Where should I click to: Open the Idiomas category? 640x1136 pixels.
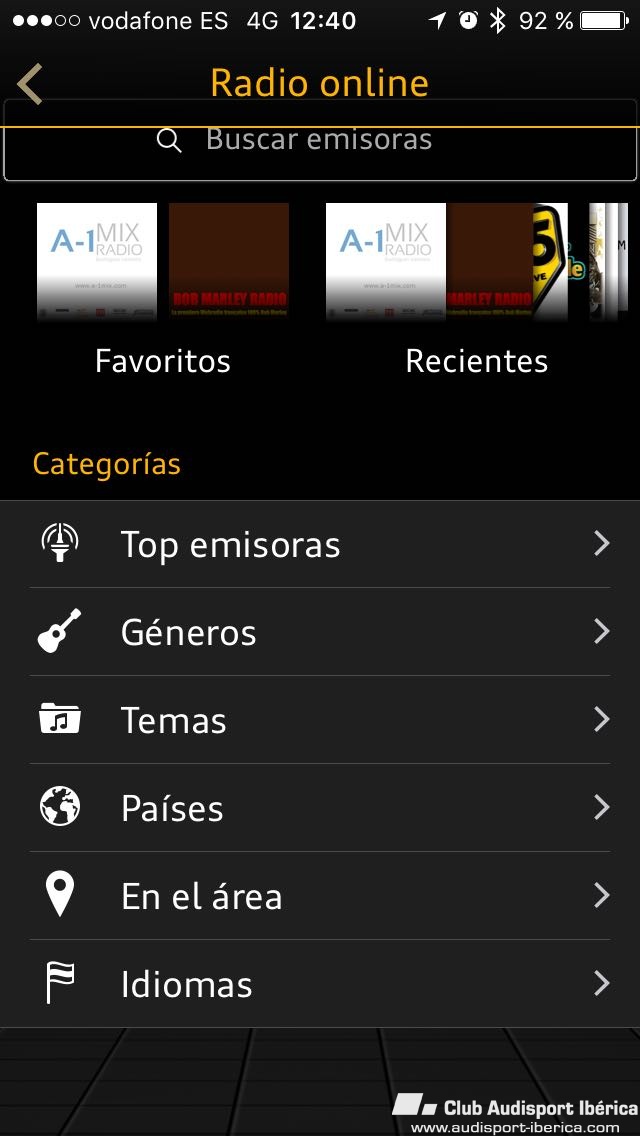[x=320, y=984]
